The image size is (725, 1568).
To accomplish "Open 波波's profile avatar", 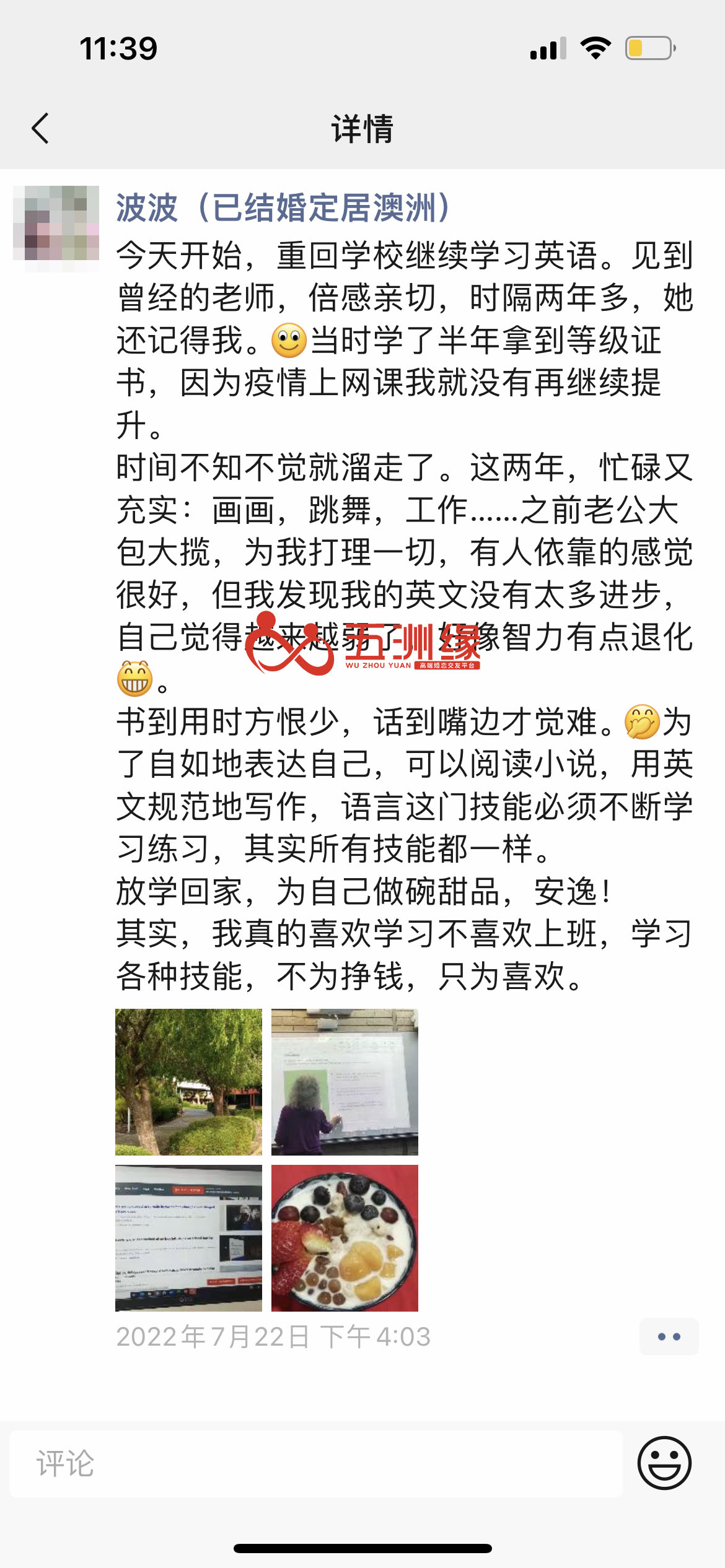I will point(56,229).
